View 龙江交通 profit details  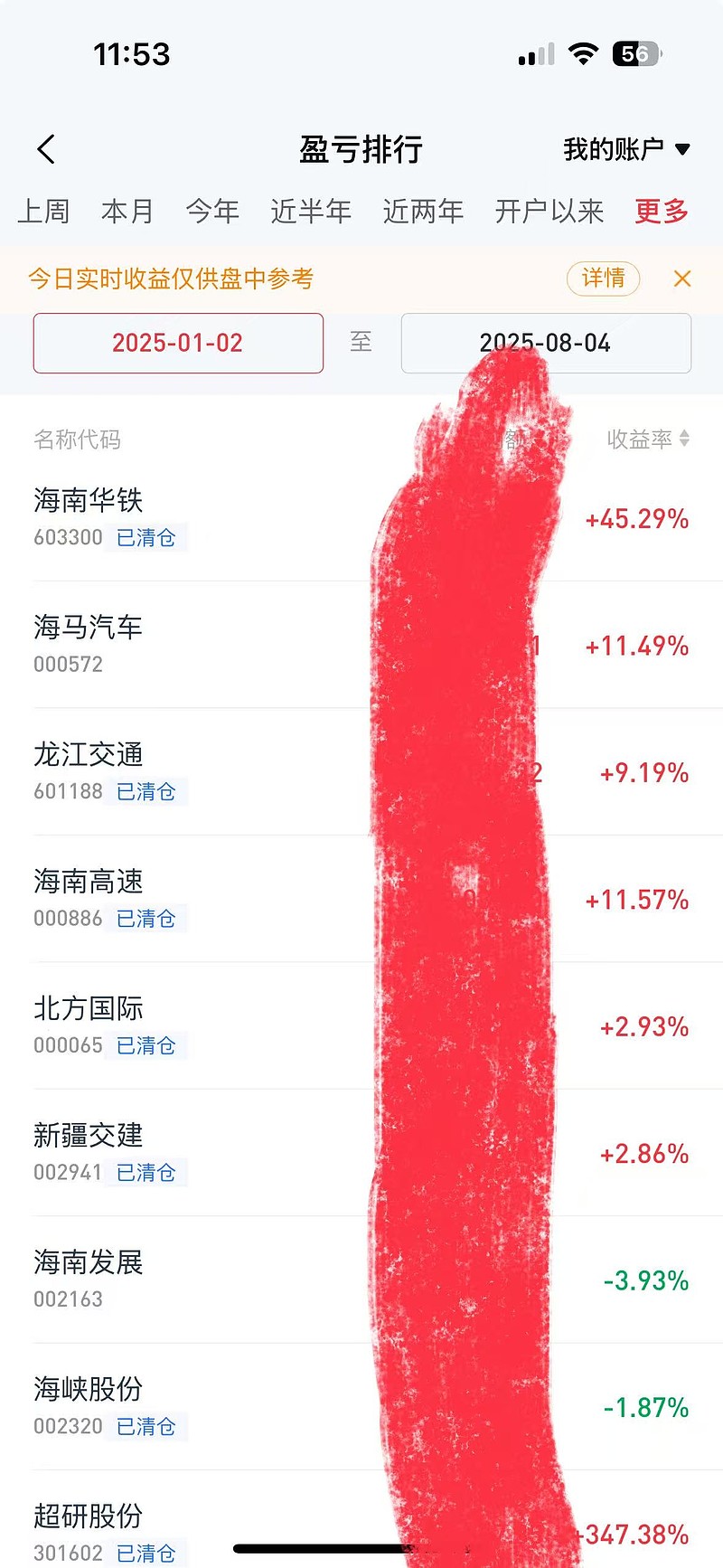coord(361,772)
